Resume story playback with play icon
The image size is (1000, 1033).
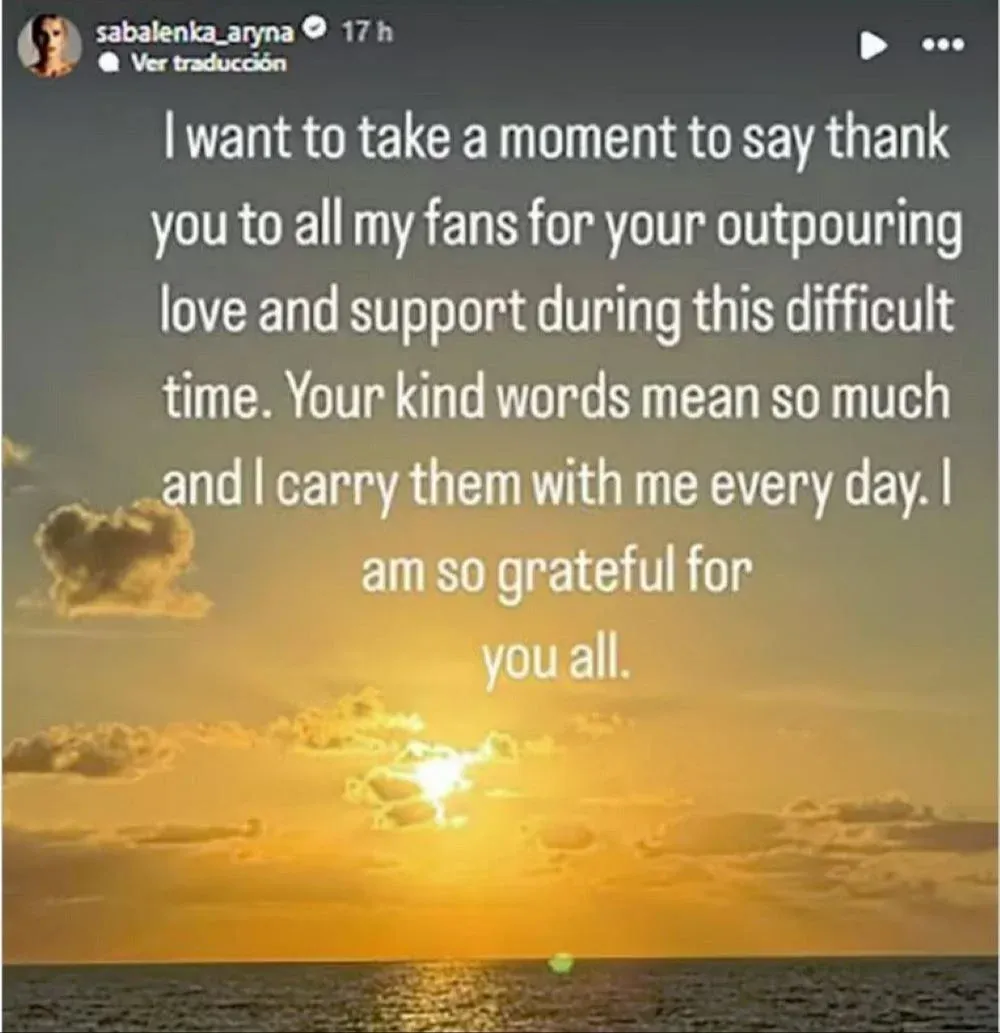(874, 46)
